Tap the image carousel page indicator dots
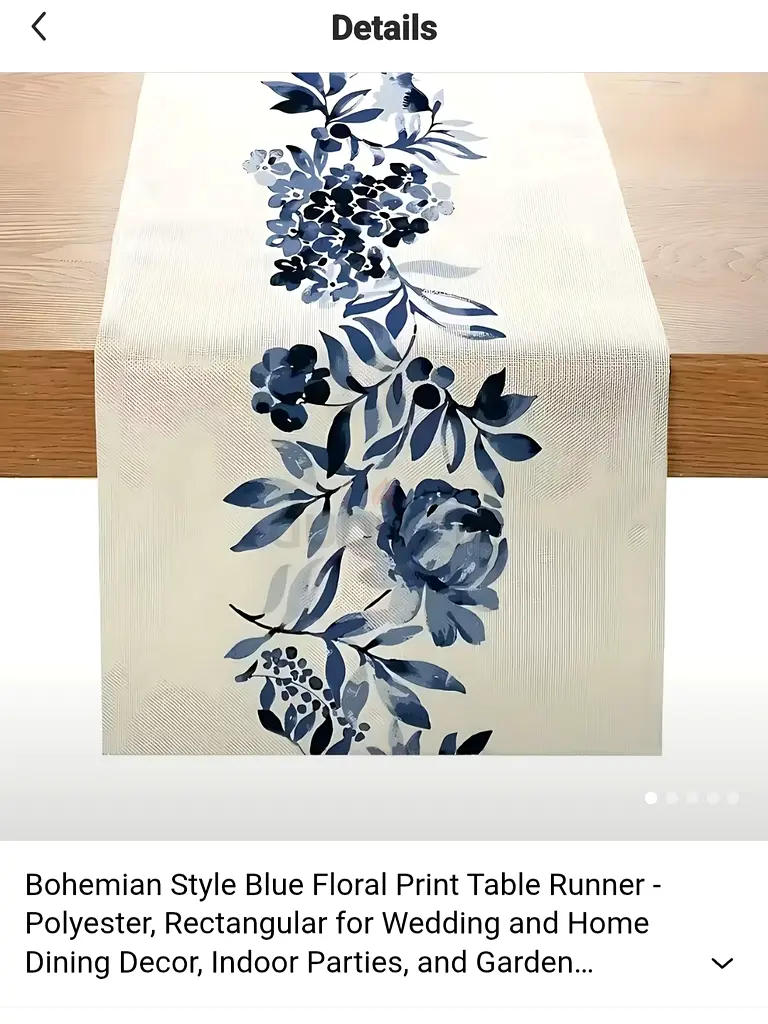768x1024 pixels. pyautogui.click(x=692, y=798)
